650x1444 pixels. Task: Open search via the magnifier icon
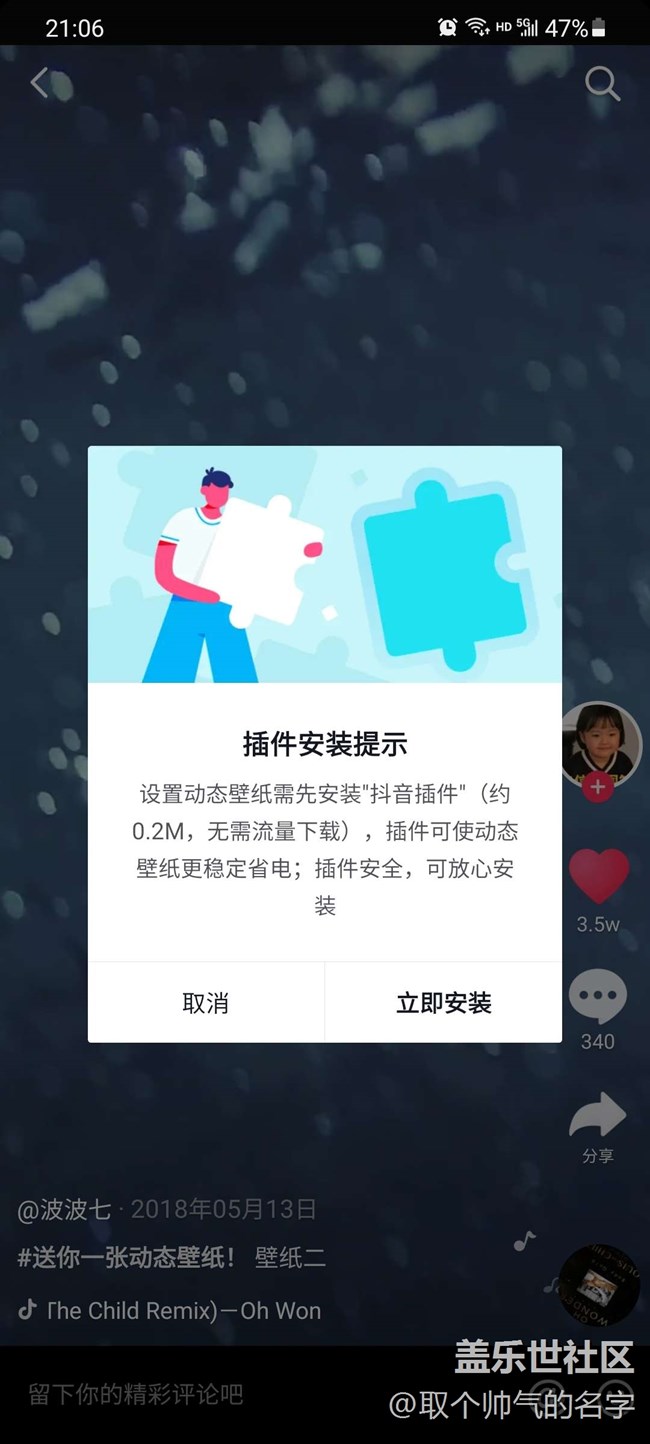[x=602, y=84]
